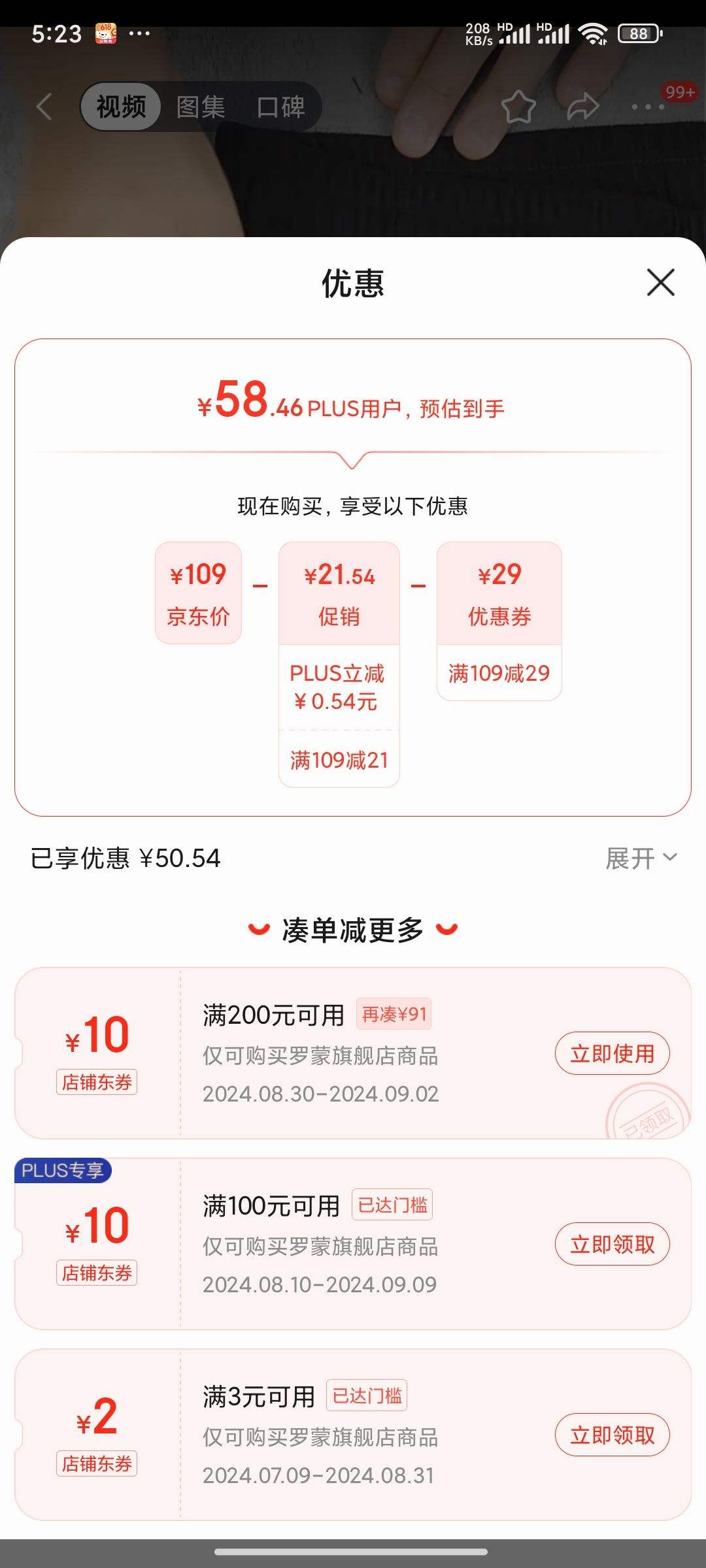Claim the ¥2 满3元可用 coupon
Image resolution: width=706 pixels, height=1568 pixels.
point(612,1435)
